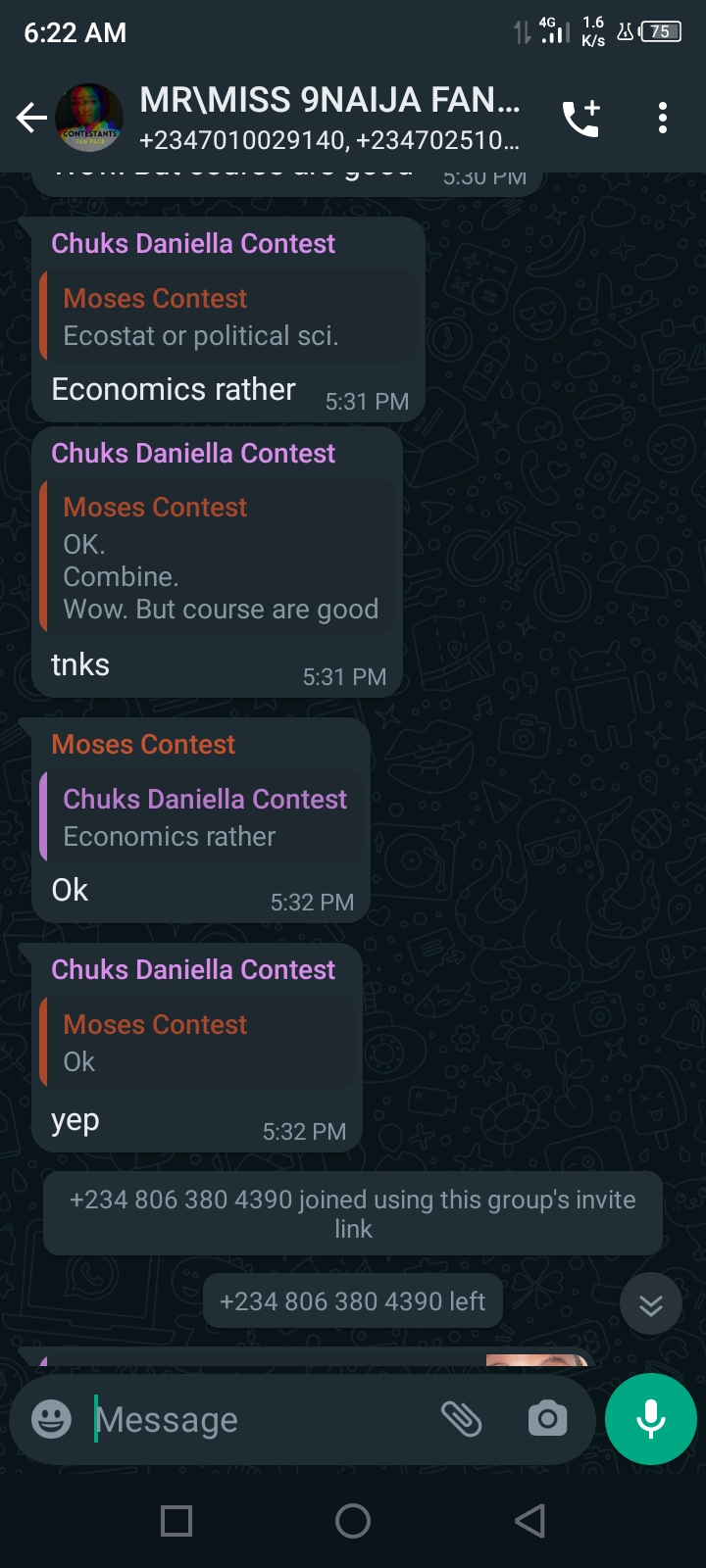This screenshot has width=706, height=1568.
Task: Jump to latest messages with down arrow
Action: (x=651, y=1304)
